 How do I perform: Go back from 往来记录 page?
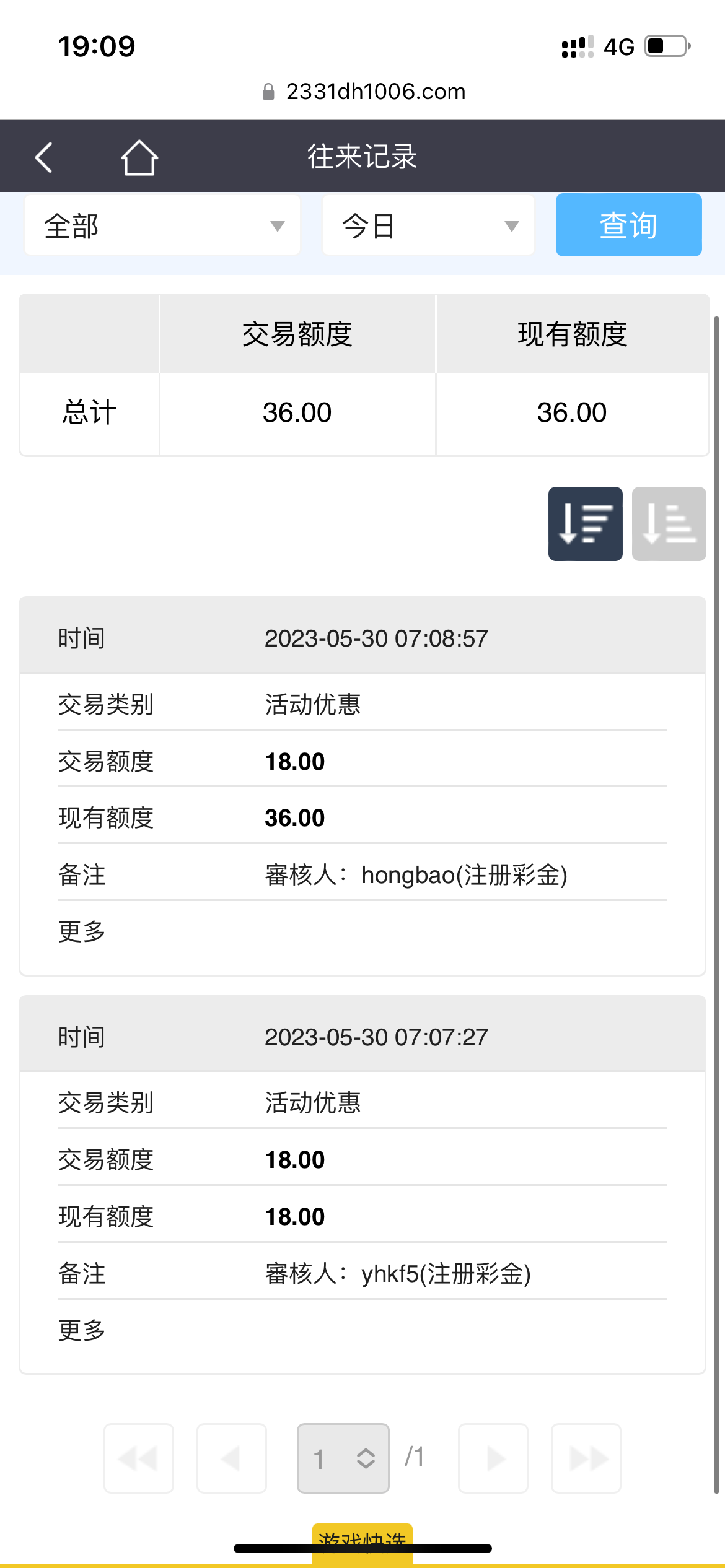[x=43, y=157]
